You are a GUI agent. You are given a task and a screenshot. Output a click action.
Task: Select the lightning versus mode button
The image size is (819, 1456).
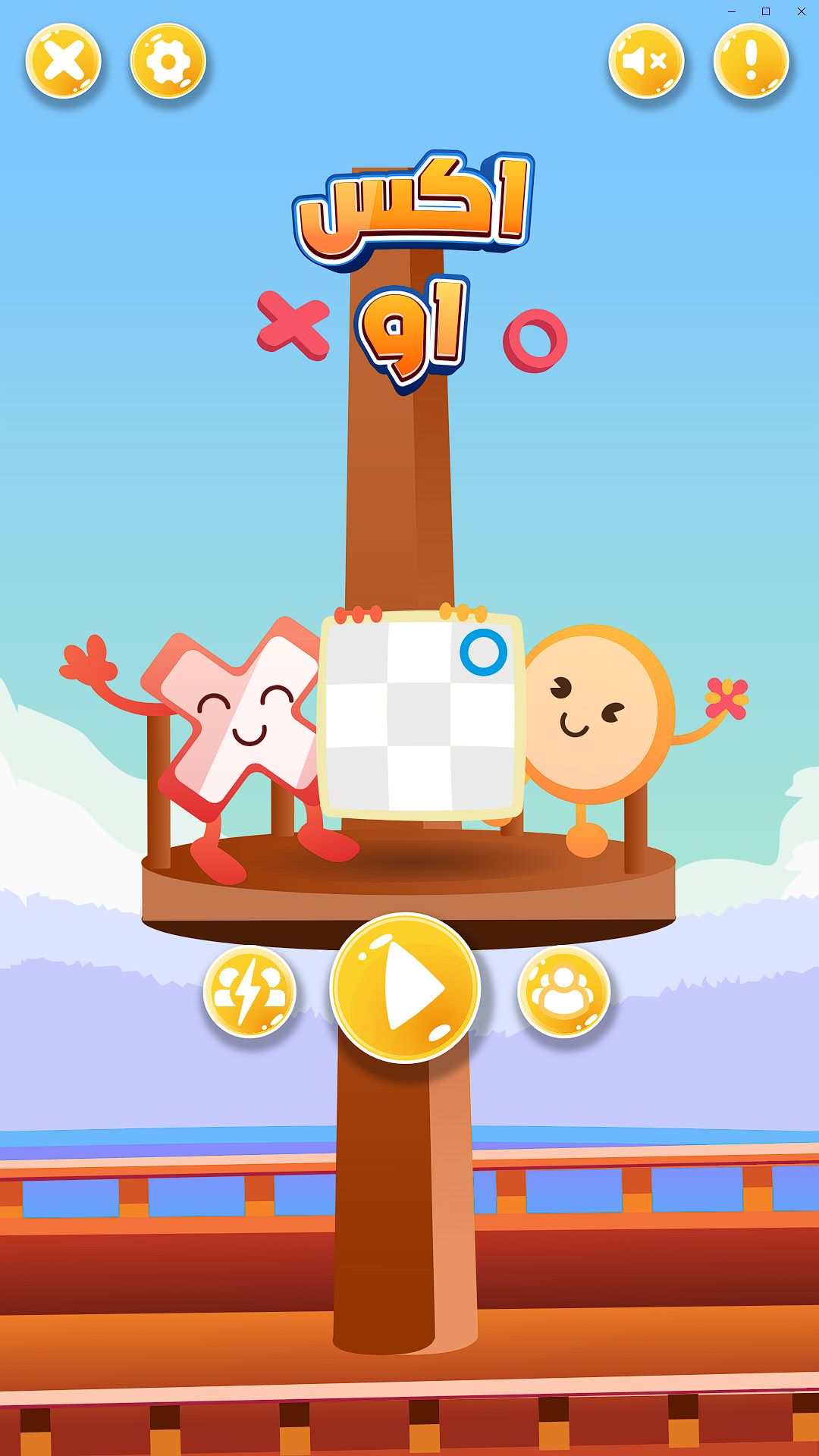(249, 992)
